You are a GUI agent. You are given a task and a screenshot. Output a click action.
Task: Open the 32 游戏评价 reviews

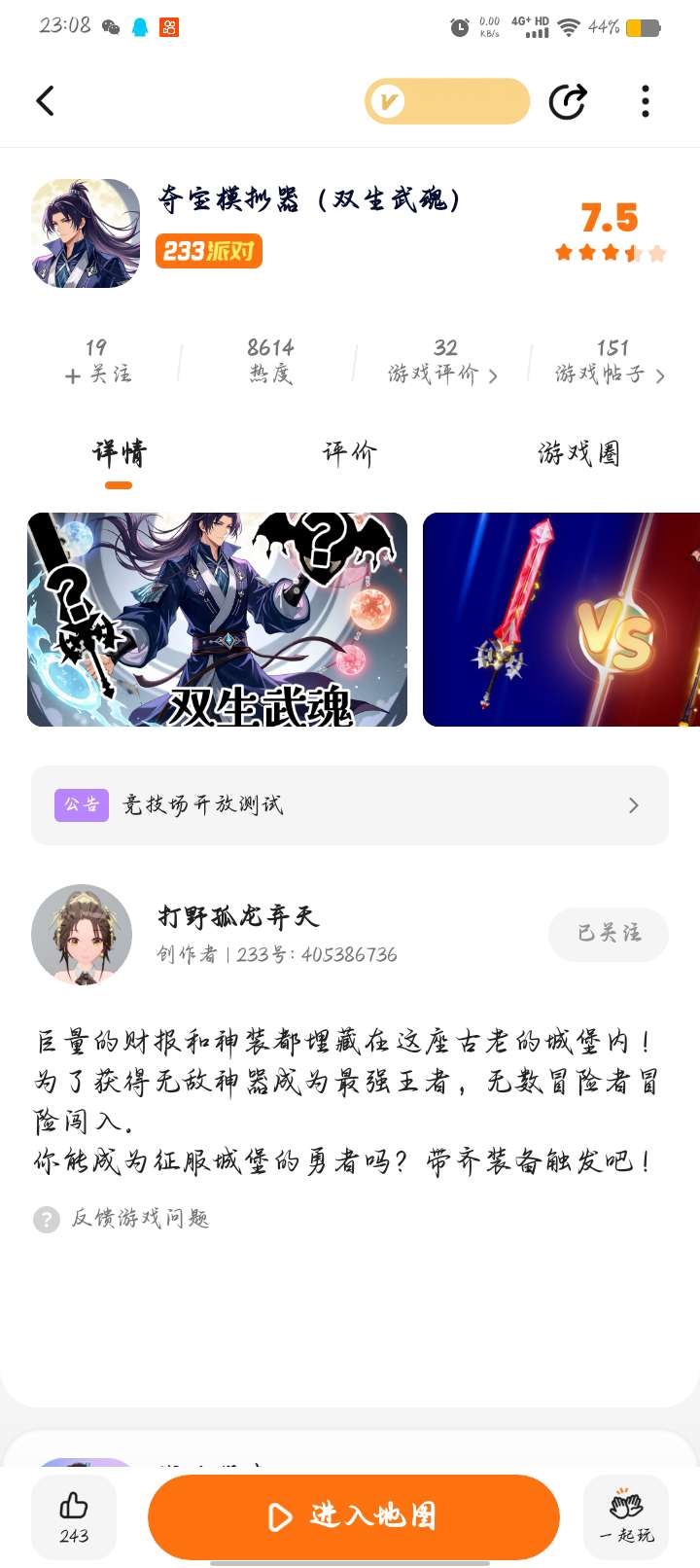(443, 362)
